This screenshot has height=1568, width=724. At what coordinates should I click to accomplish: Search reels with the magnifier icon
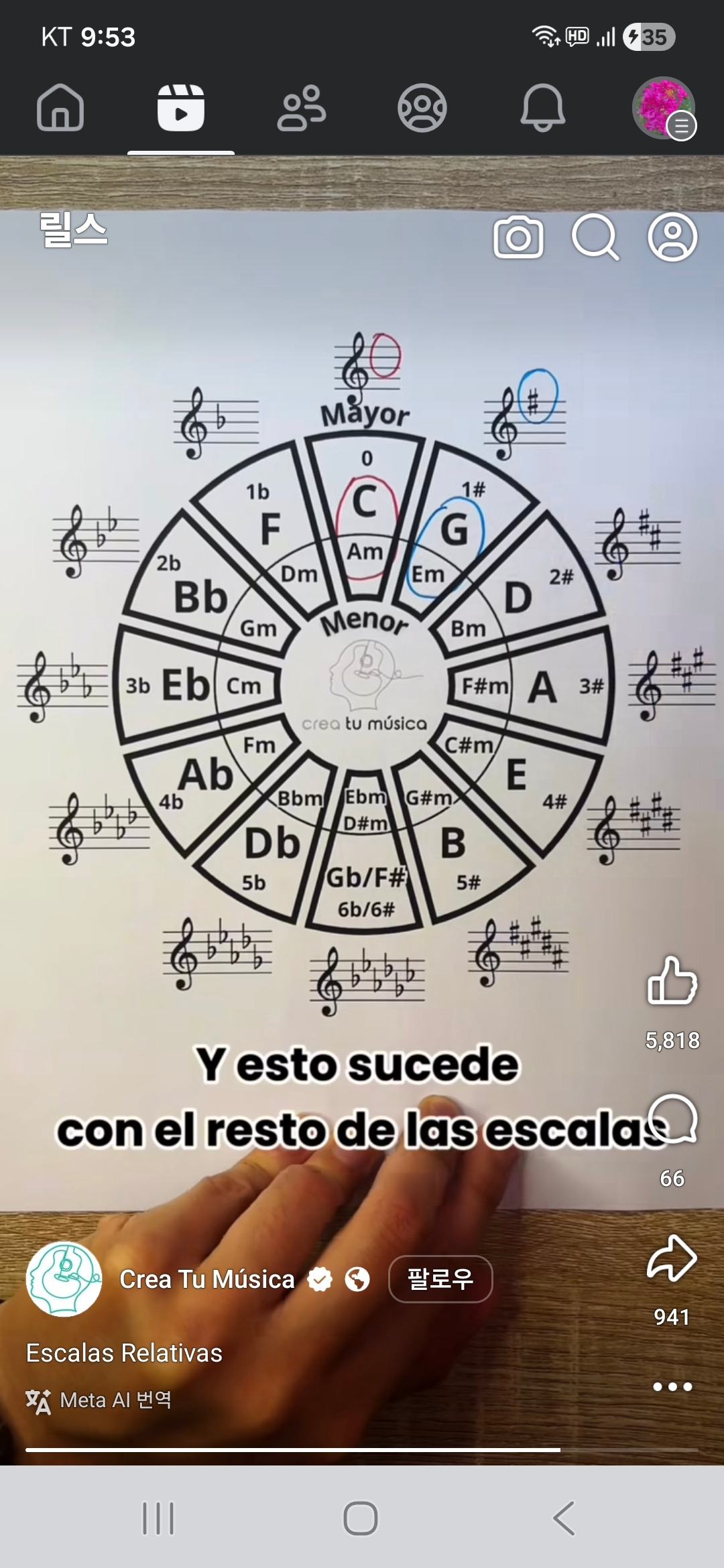pyautogui.click(x=595, y=237)
